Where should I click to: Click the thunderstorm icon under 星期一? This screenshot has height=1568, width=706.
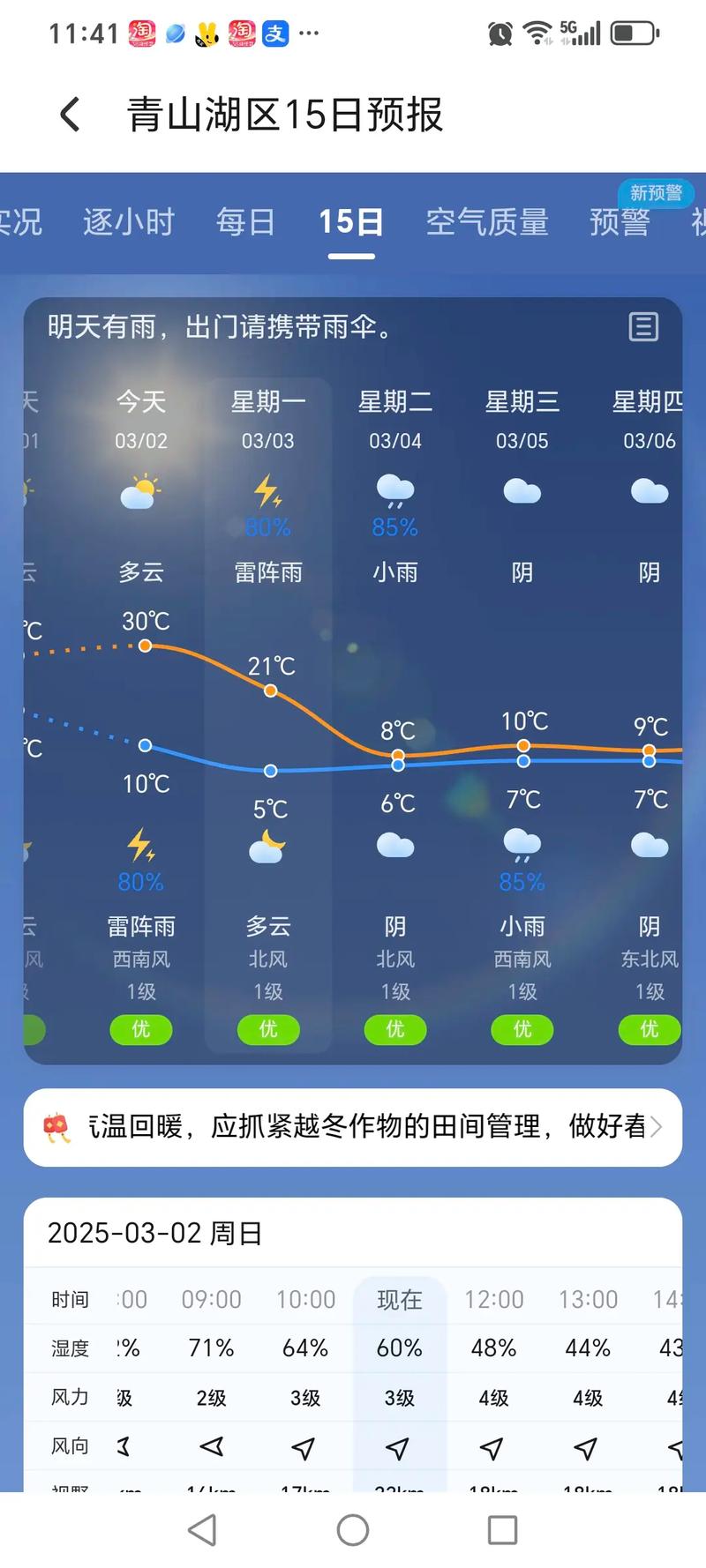point(268,490)
